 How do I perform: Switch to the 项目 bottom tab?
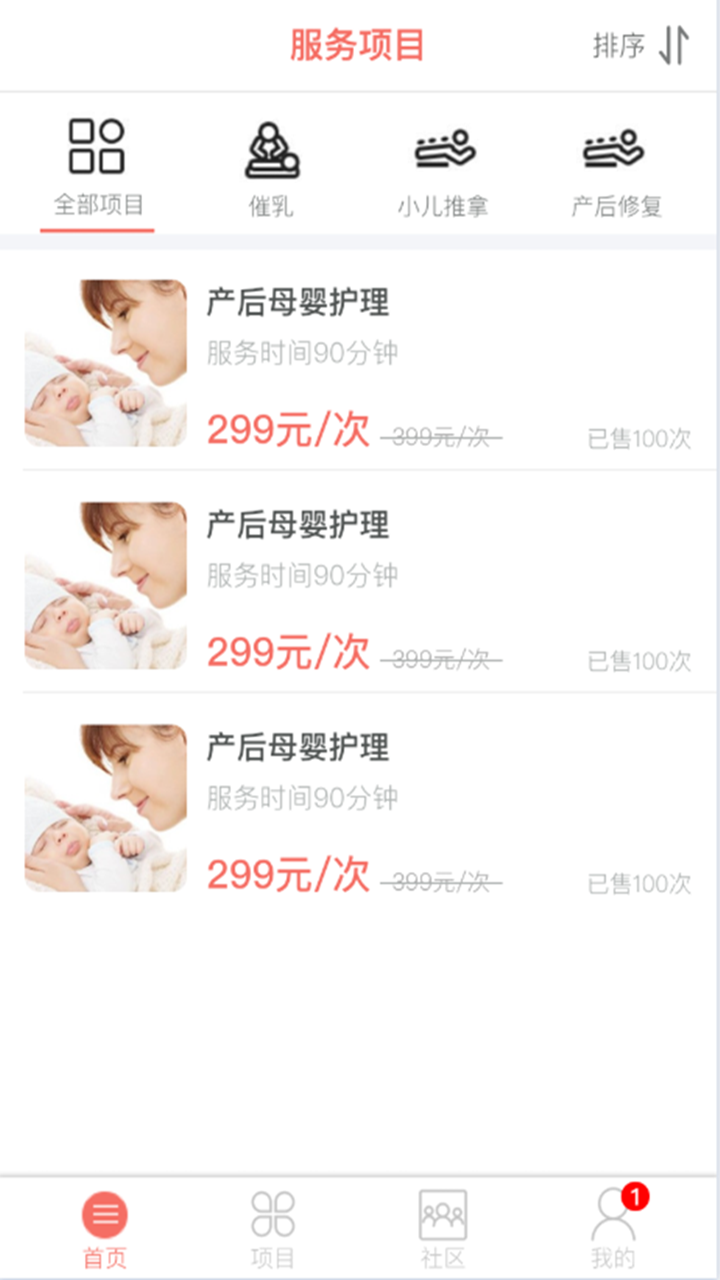[273, 1228]
